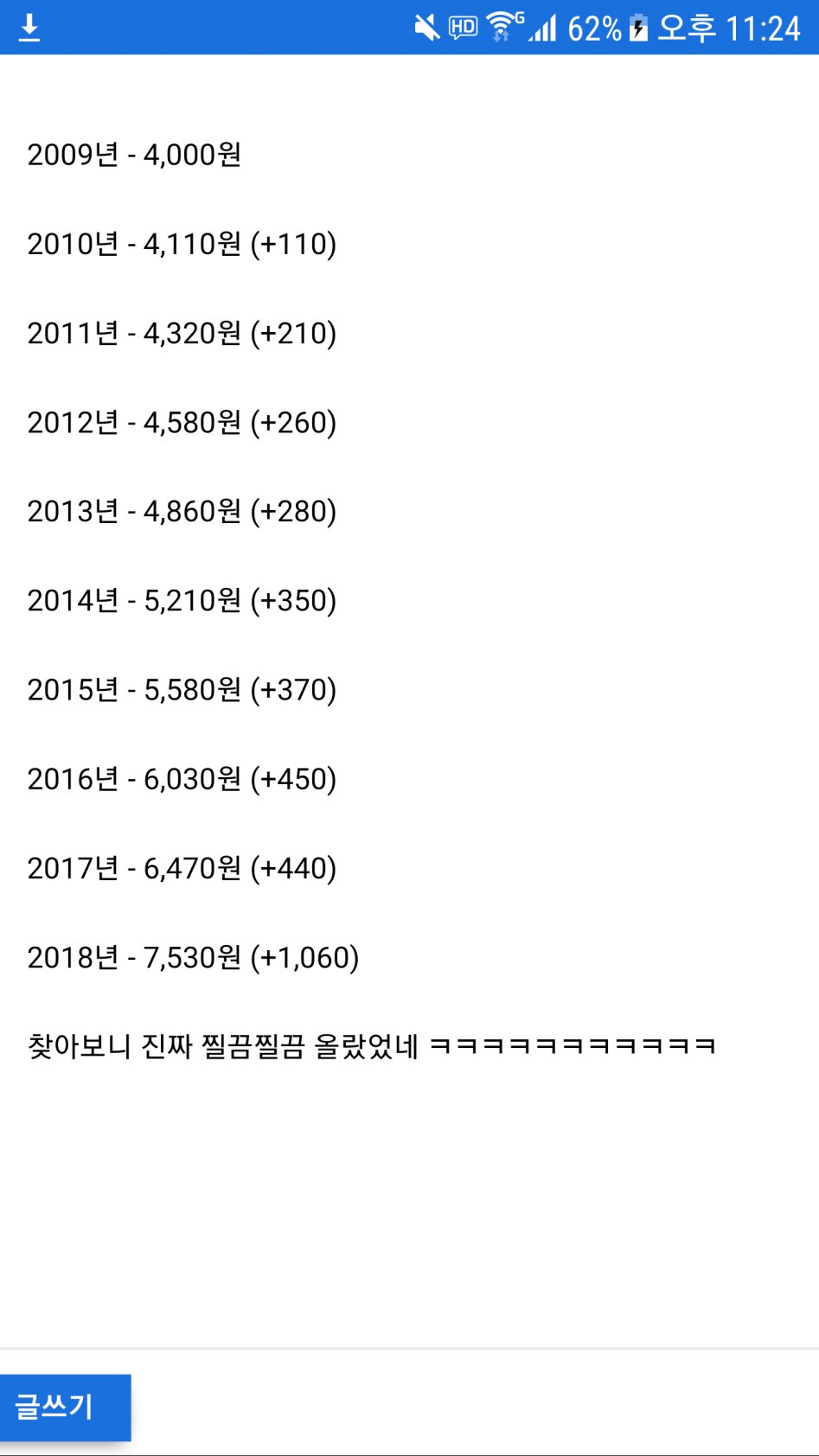
Task: Click the download icon in the status bar
Action: click(31, 29)
